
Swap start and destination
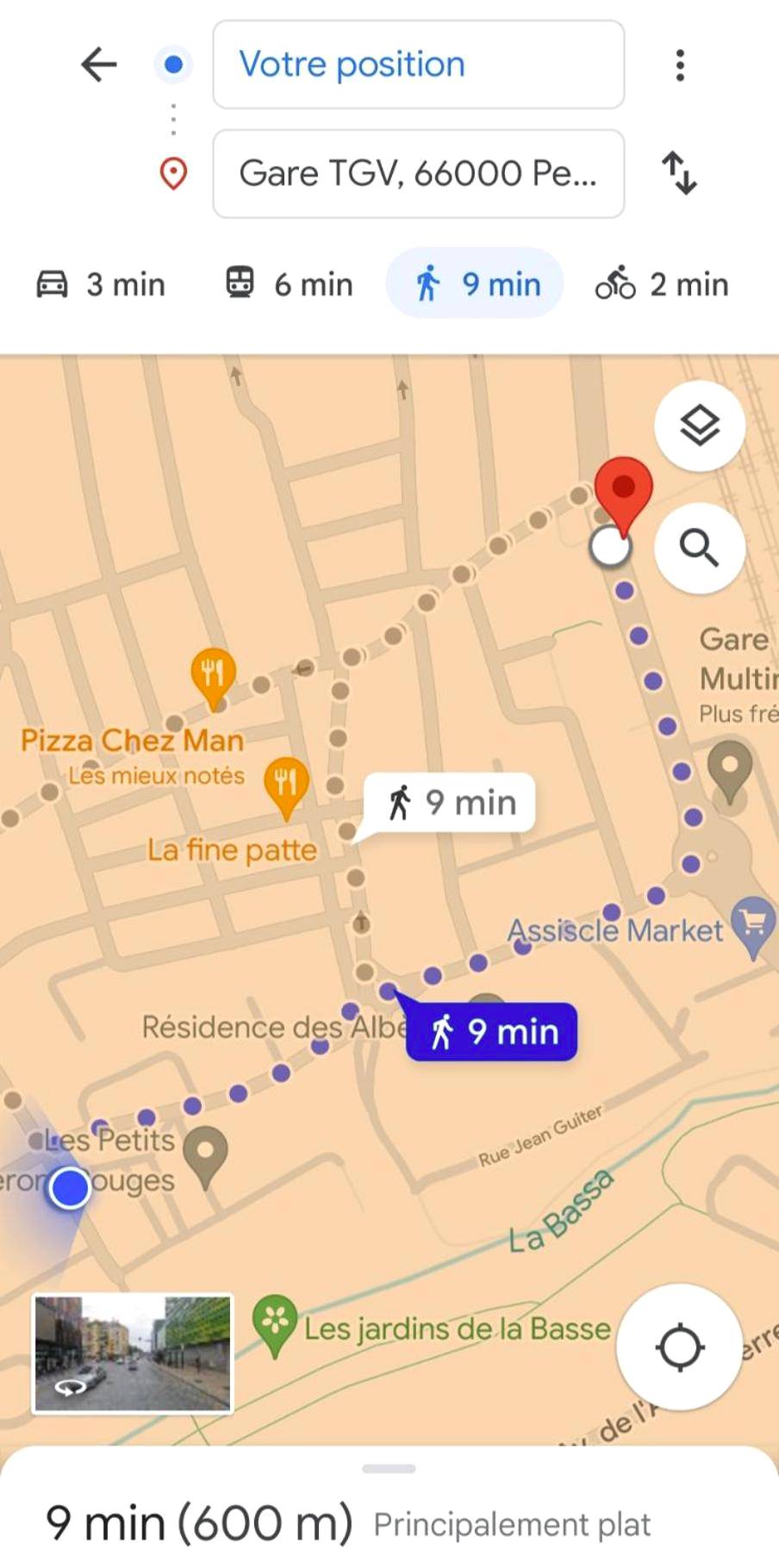[679, 173]
